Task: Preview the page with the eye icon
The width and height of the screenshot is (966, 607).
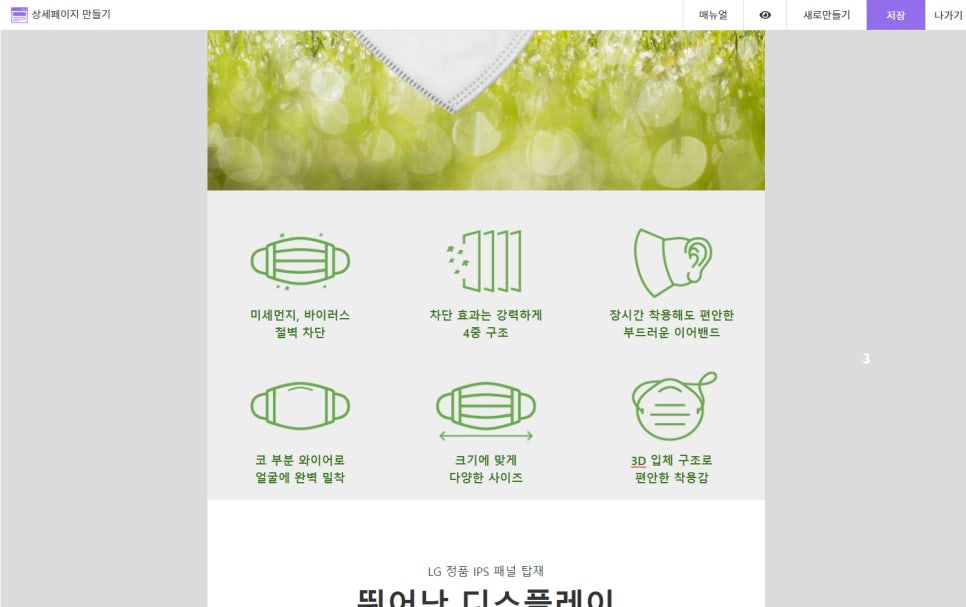Action: pyautogui.click(x=765, y=15)
